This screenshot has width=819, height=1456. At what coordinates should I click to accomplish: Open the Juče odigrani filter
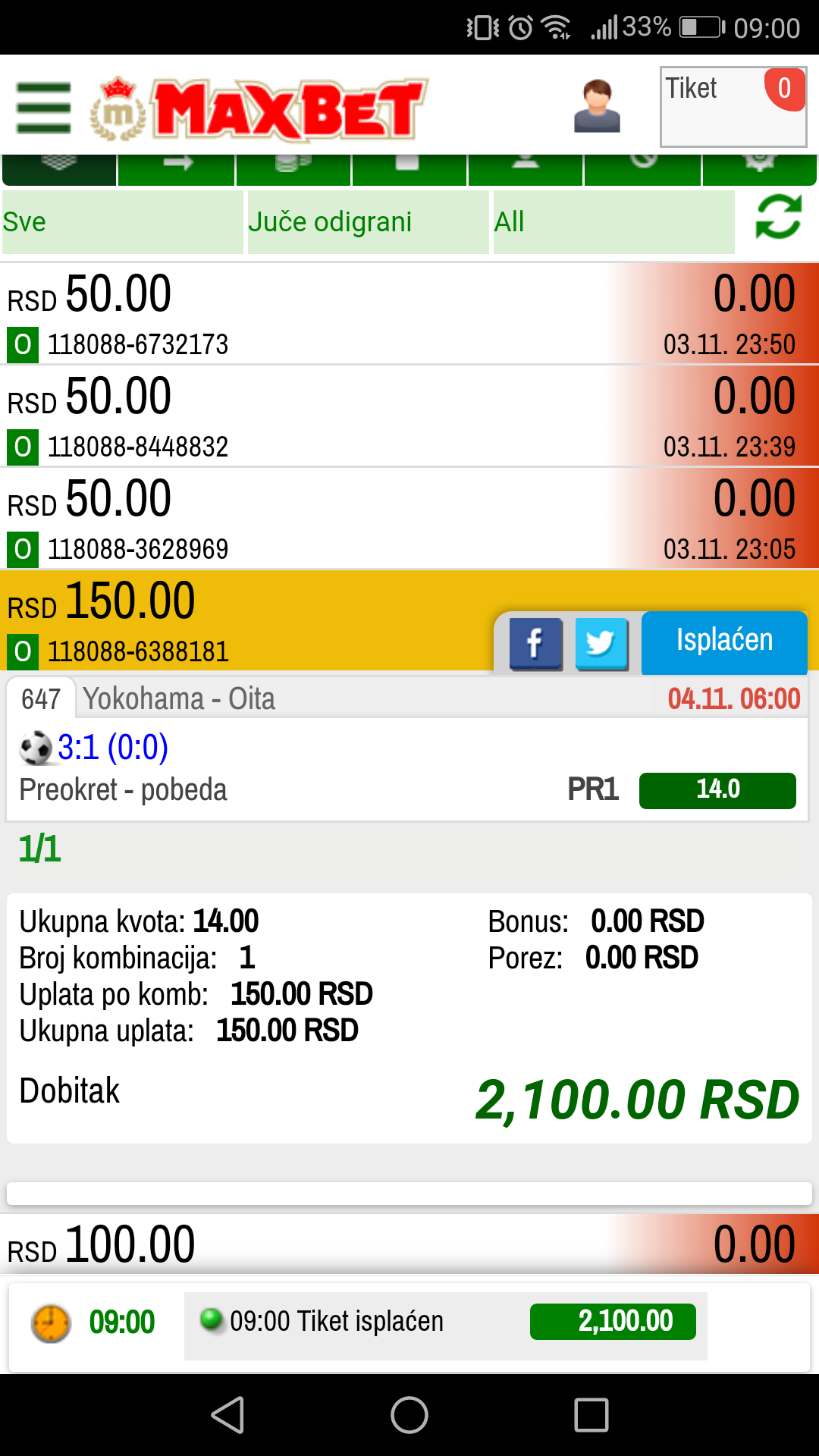tap(368, 222)
